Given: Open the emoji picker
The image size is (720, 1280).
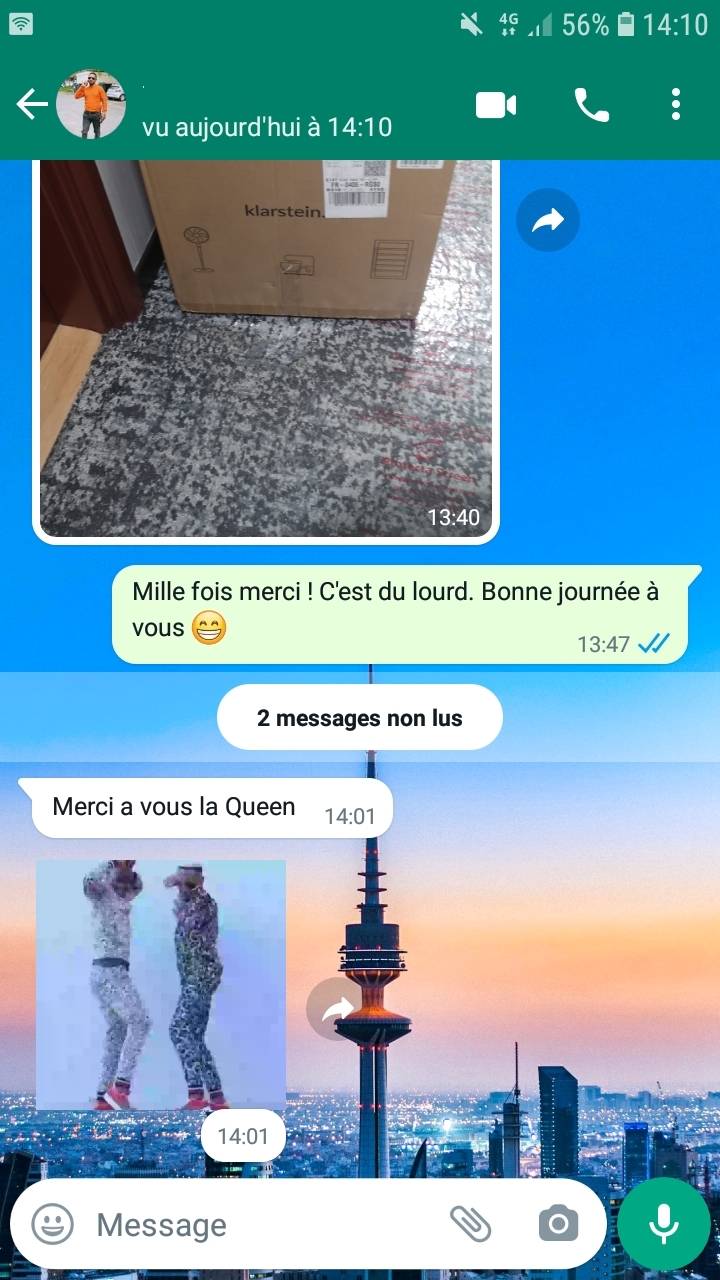Looking at the screenshot, I should click(53, 1224).
